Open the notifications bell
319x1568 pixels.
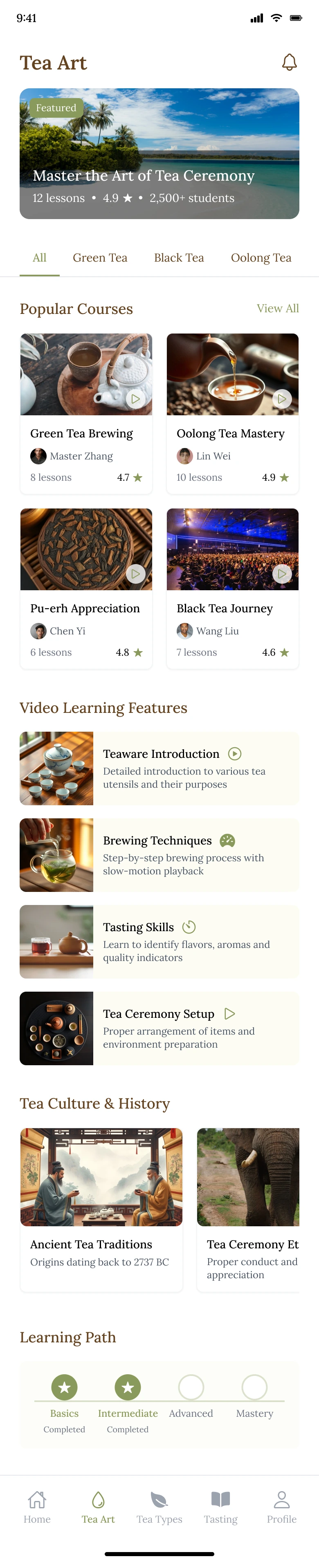pos(289,62)
